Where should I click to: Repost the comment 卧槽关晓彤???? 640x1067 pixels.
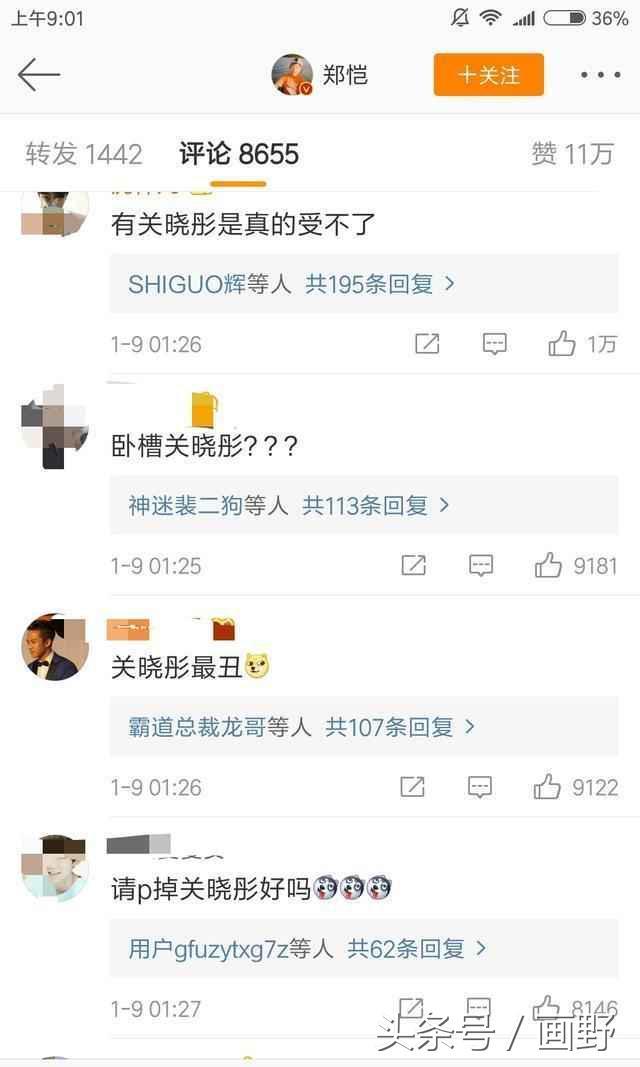(x=413, y=566)
